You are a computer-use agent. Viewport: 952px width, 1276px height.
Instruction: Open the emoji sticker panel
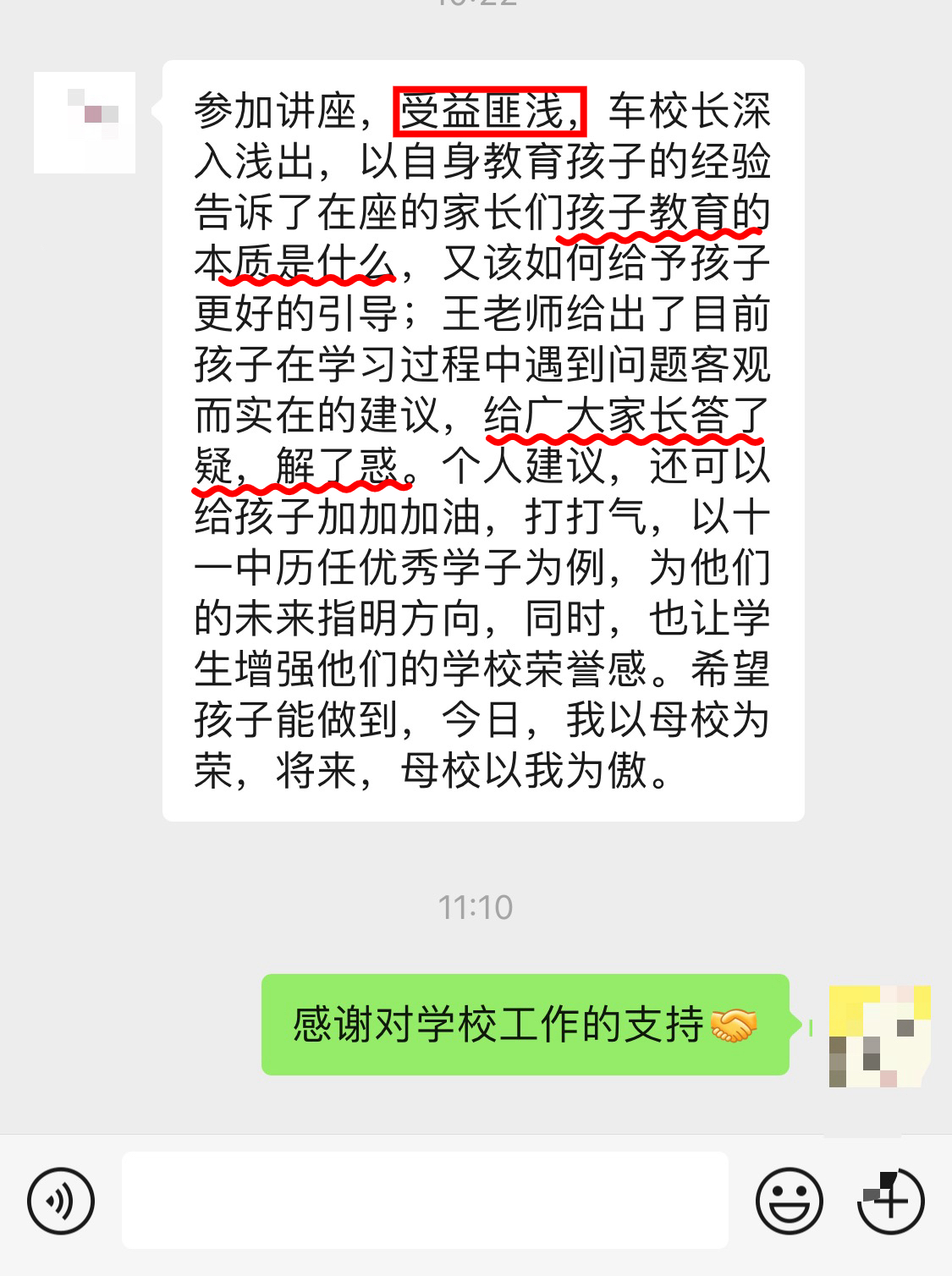(x=789, y=1200)
